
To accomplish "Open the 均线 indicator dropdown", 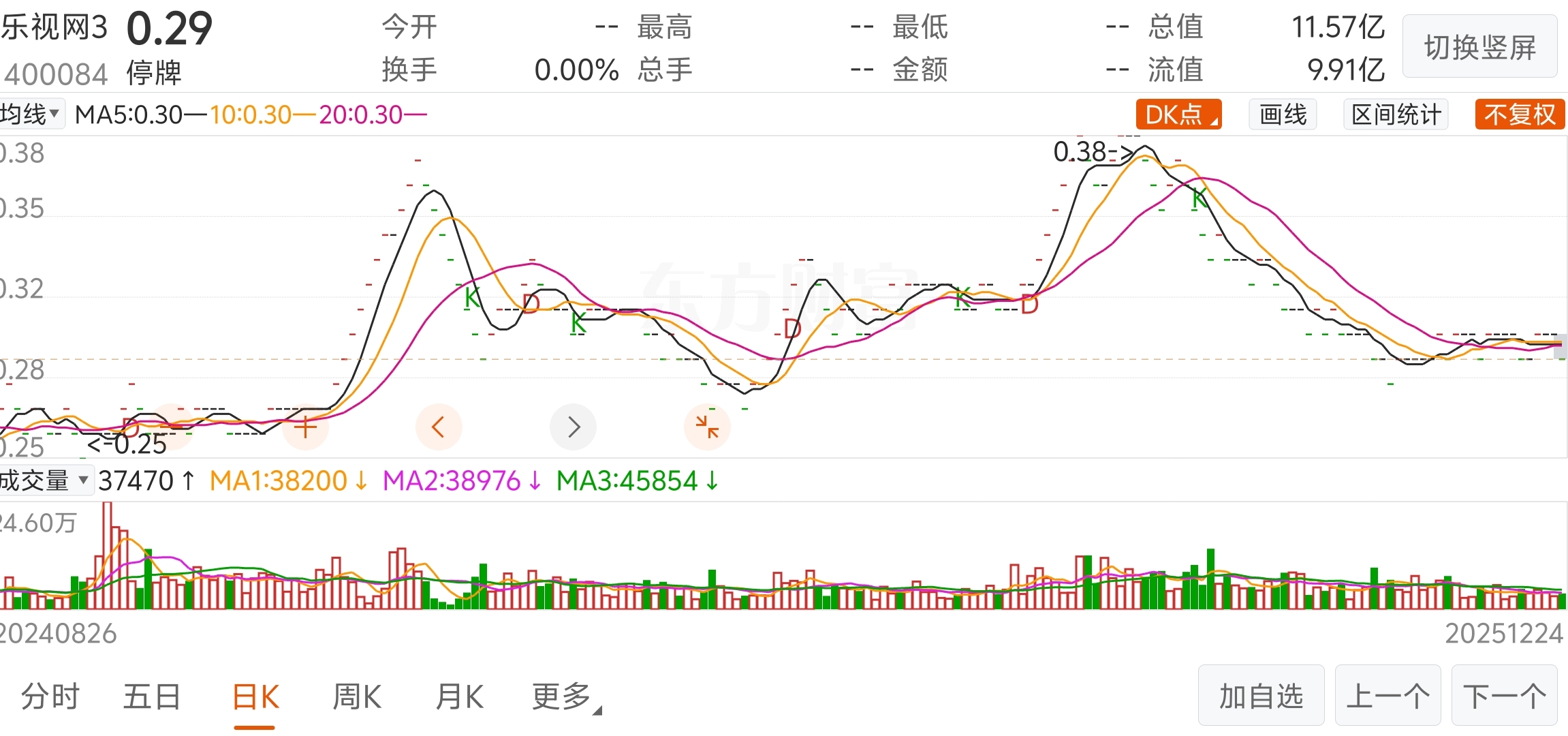I will click(31, 114).
